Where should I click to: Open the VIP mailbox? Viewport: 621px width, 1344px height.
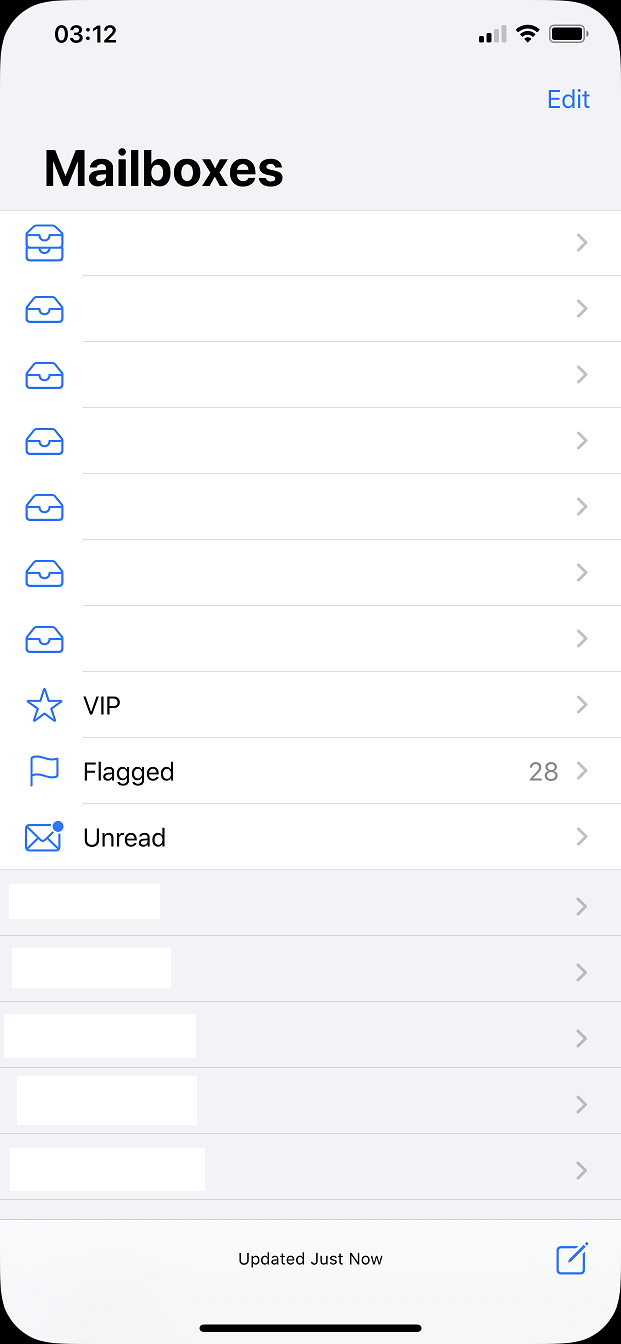tap(310, 705)
